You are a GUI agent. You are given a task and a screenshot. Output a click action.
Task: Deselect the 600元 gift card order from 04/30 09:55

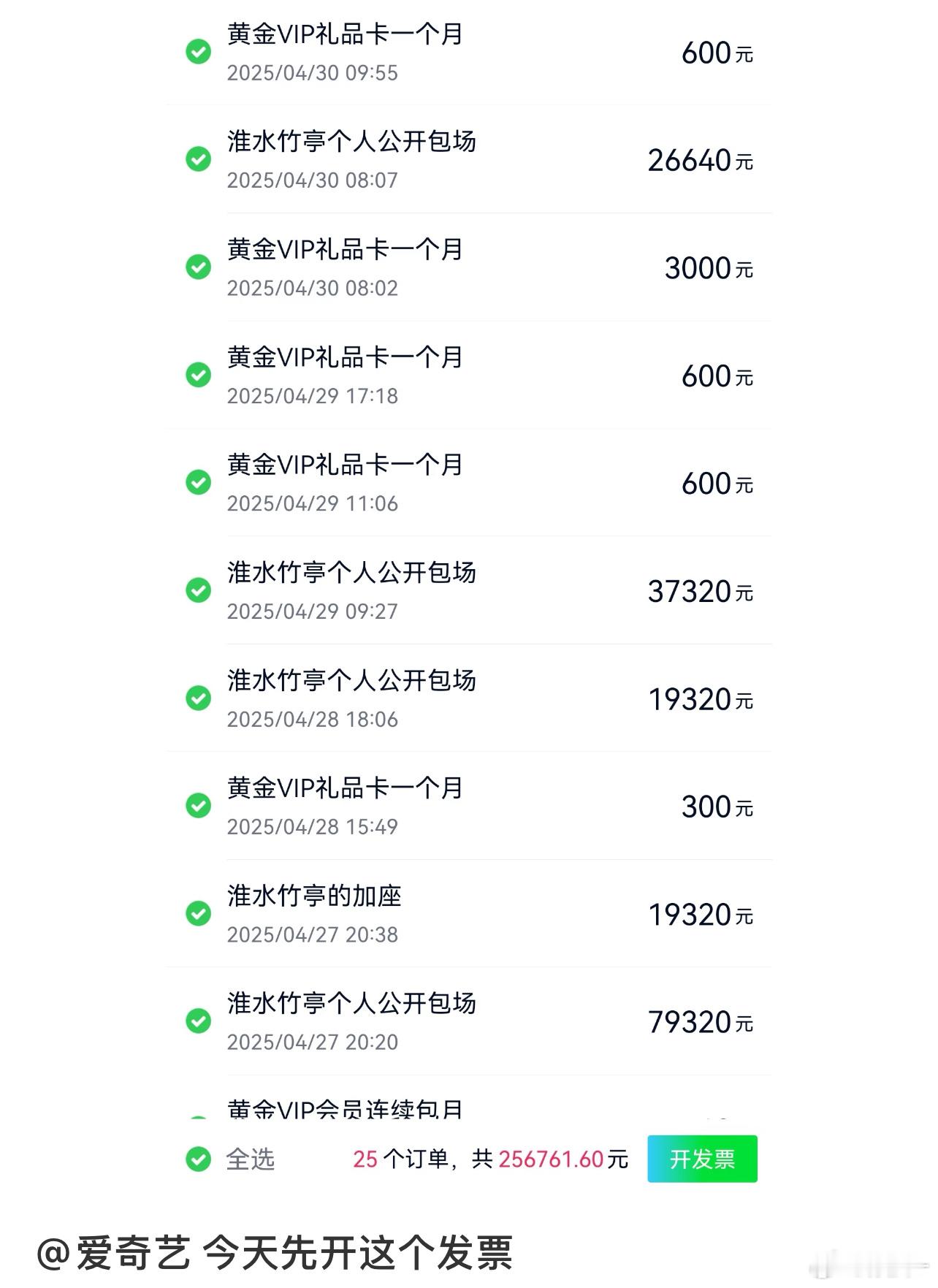(198, 53)
